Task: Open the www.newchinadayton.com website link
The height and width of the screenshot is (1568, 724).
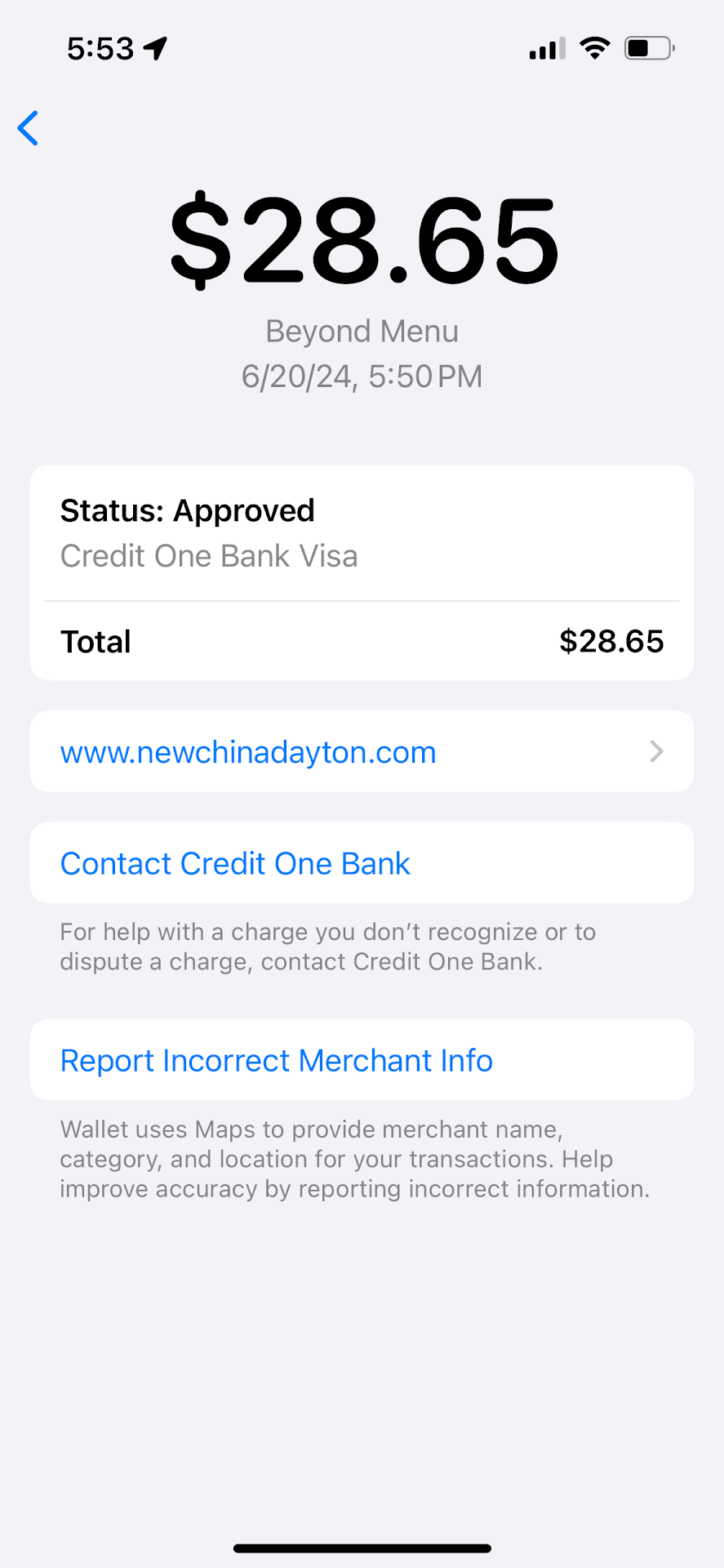Action: [x=249, y=752]
